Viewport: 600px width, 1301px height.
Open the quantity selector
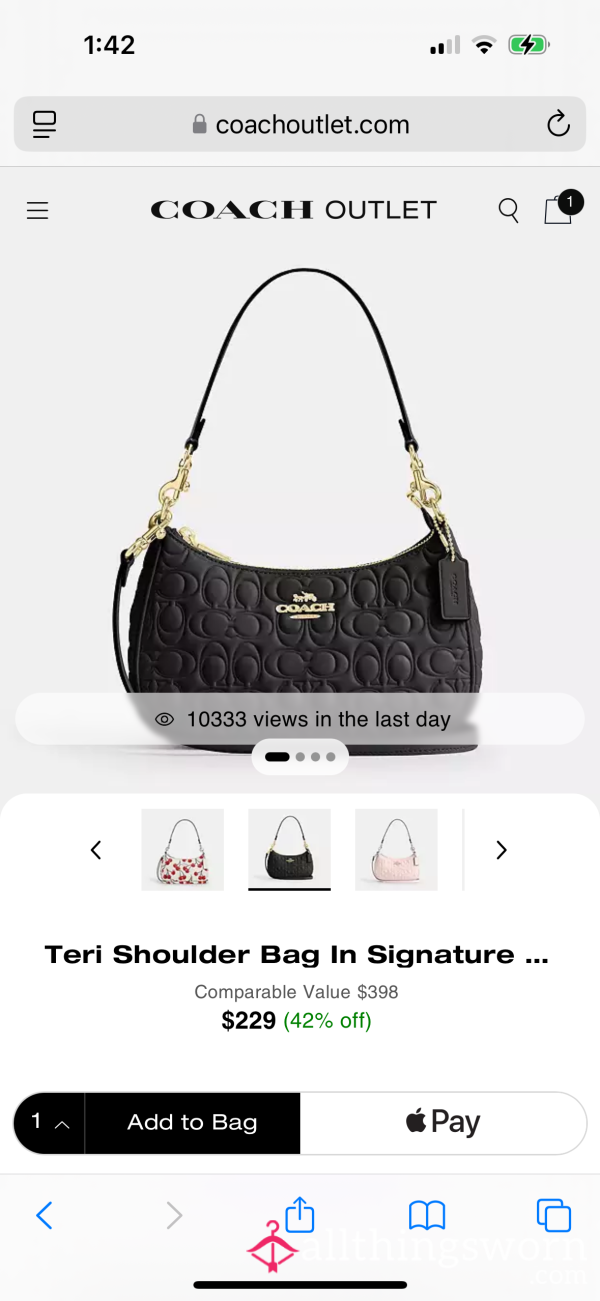click(x=49, y=1122)
